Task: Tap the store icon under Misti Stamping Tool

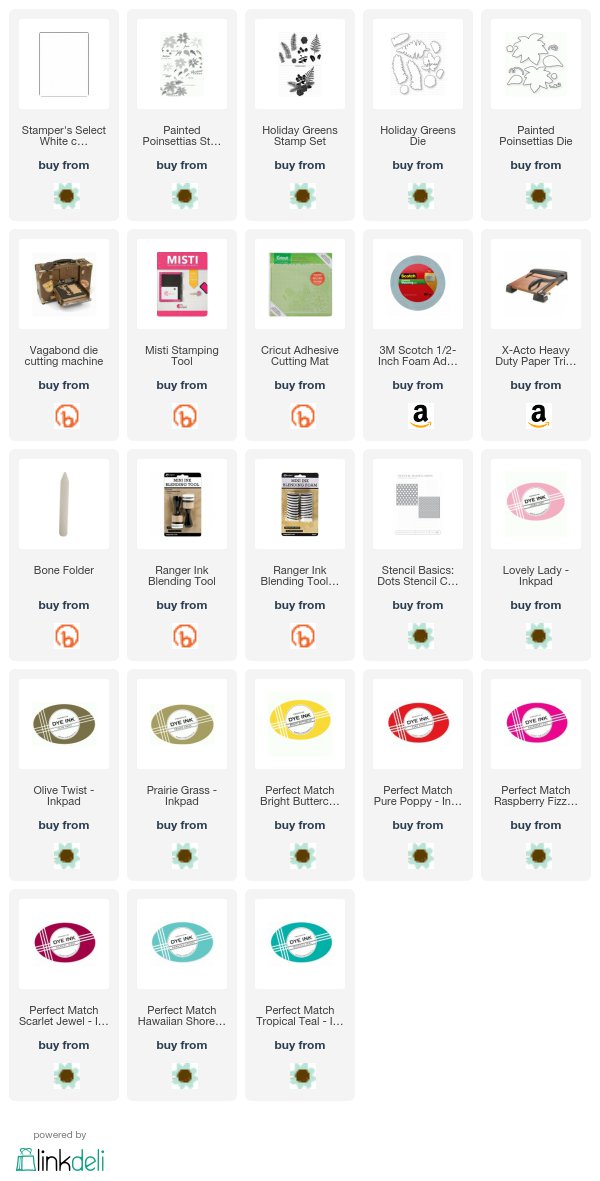Action: point(184,416)
